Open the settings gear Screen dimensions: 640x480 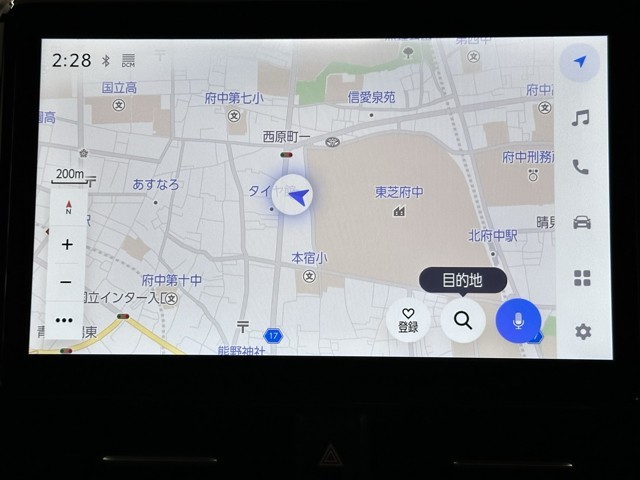pos(582,331)
